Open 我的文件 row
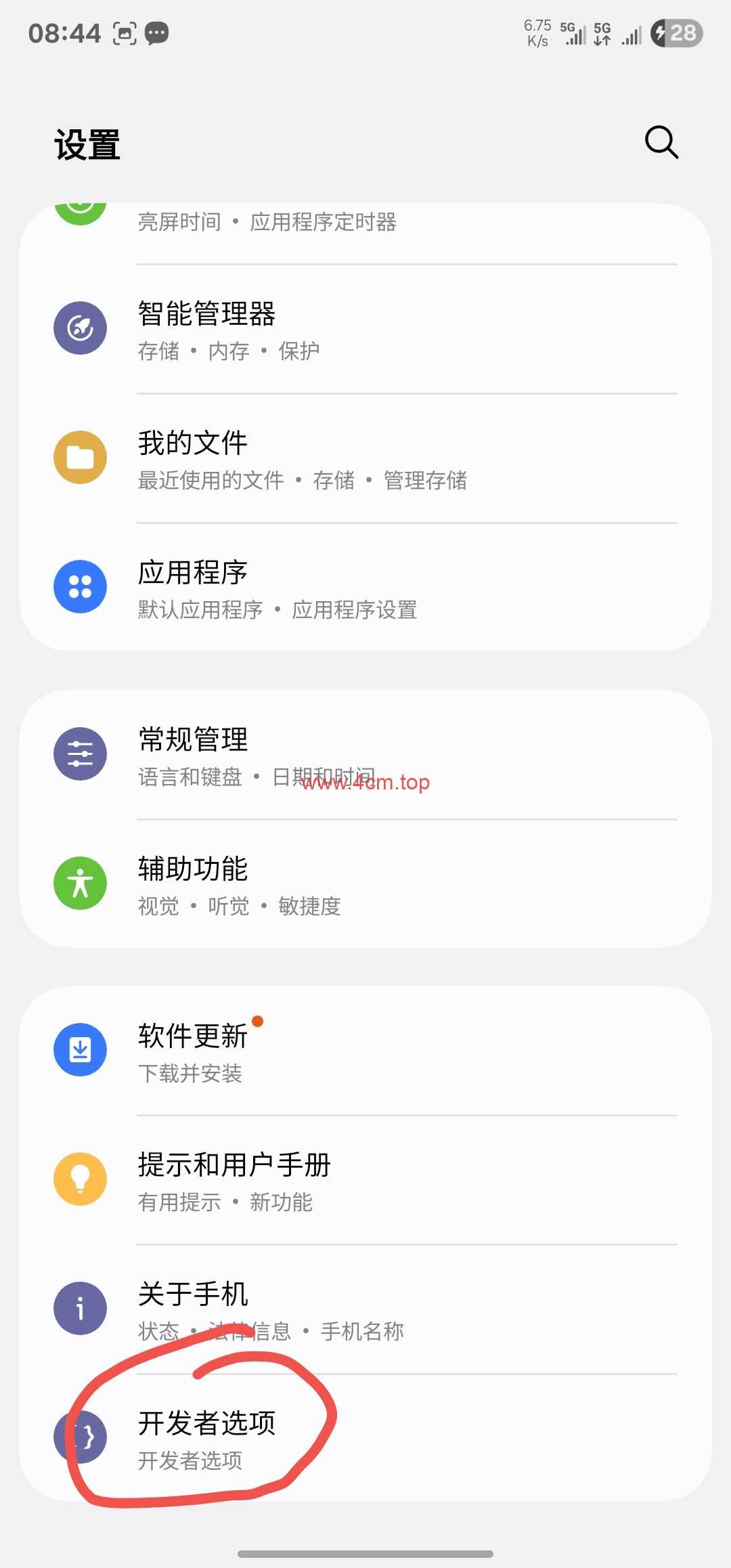Viewport: 731px width, 1568px height. [x=365, y=459]
